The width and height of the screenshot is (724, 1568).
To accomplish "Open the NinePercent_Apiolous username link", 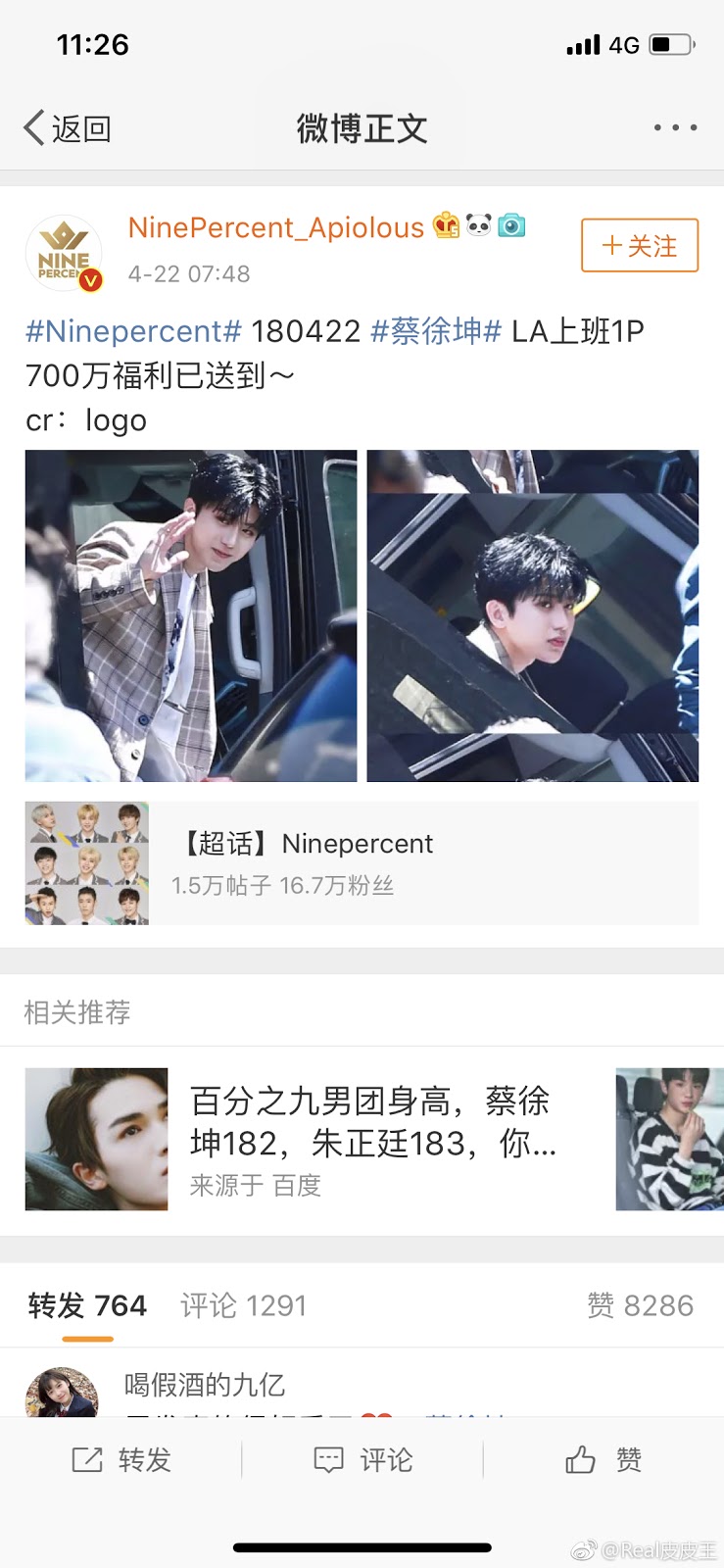I will pos(275,227).
